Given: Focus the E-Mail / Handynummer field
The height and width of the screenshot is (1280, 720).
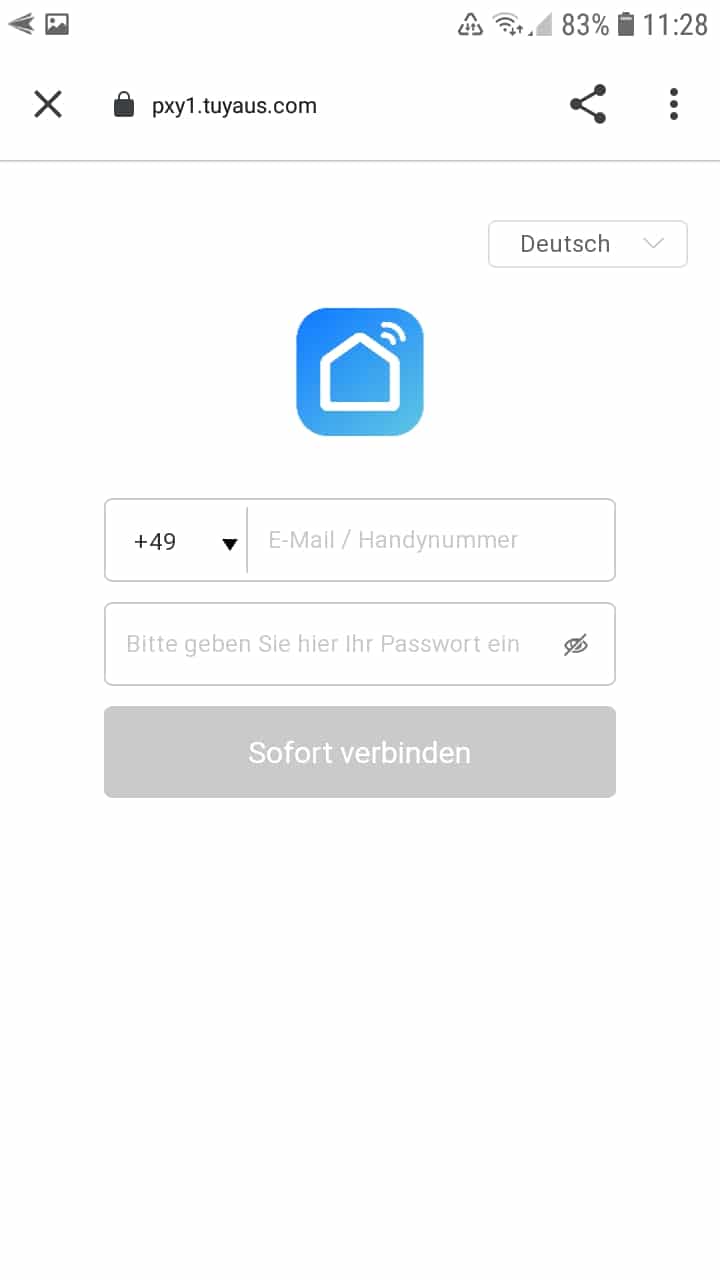Looking at the screenshot, I should 430,541.
